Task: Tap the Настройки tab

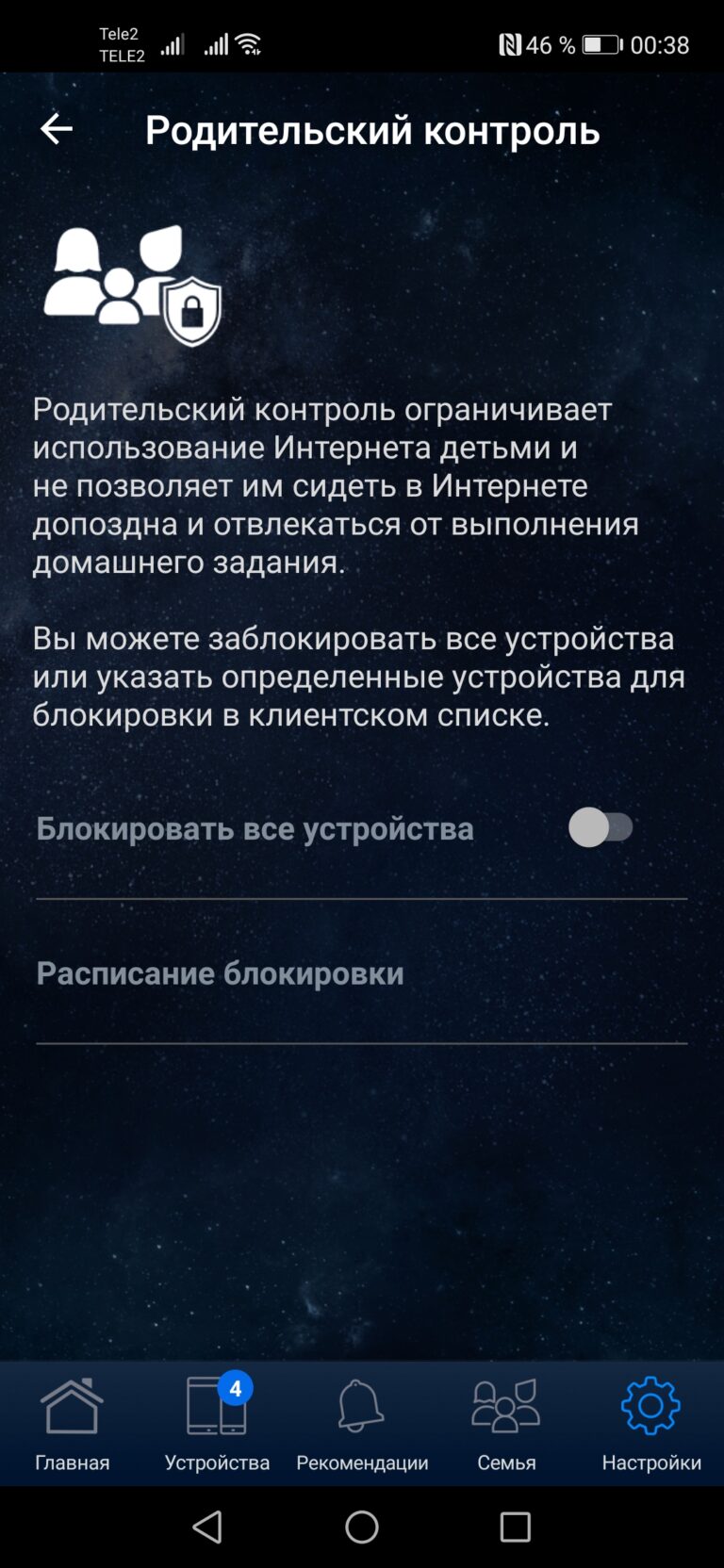Action: coord(651,1424)
